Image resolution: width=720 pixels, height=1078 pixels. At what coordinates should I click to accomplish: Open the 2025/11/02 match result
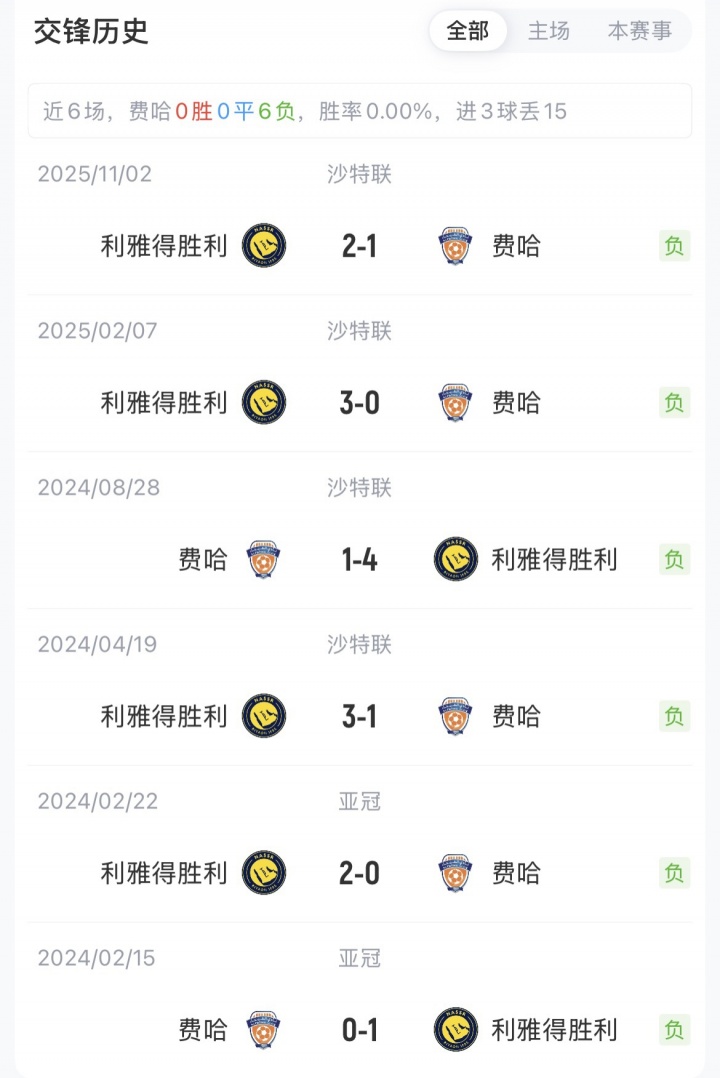[x=359, y=245]
